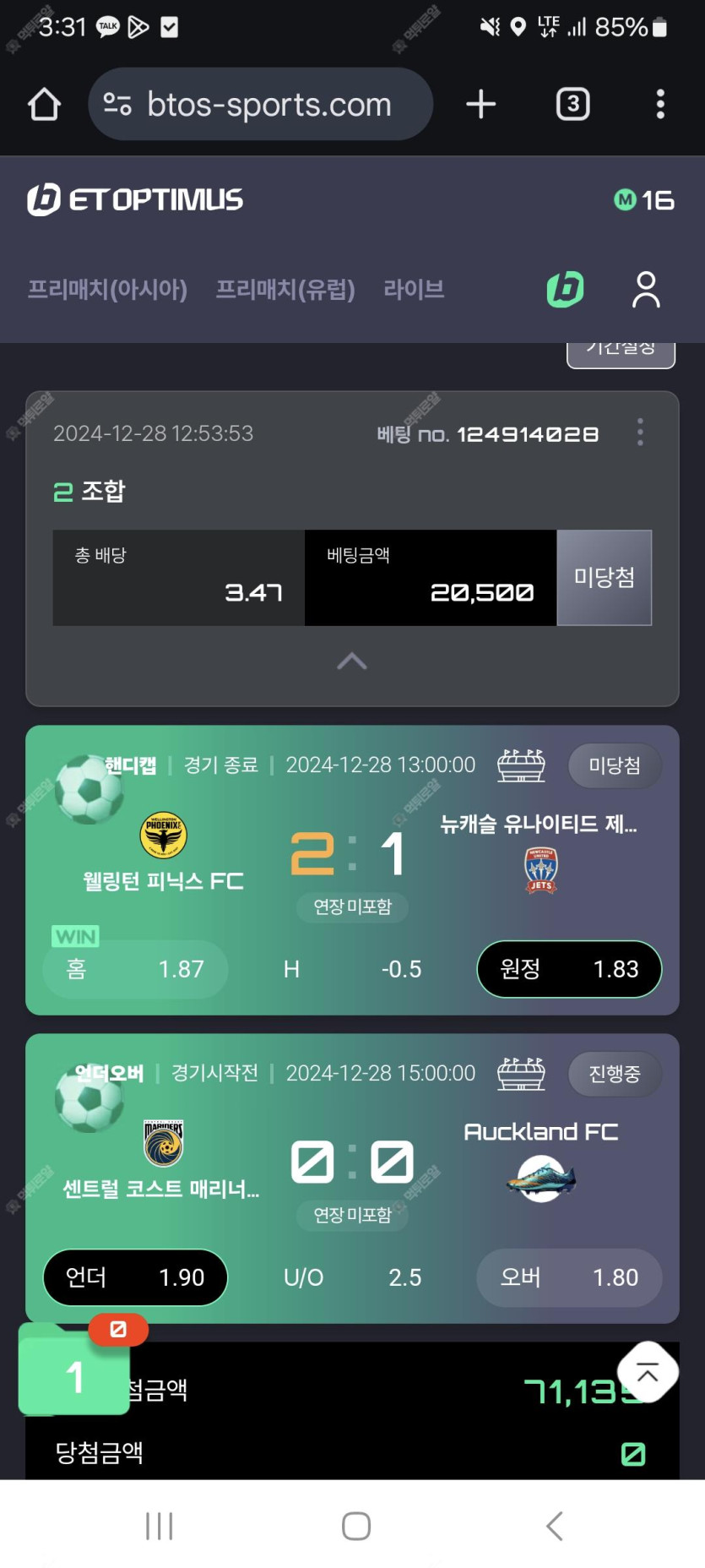Tap the green b logo icon
This screenshot has width=705, height=1568.
565,290
